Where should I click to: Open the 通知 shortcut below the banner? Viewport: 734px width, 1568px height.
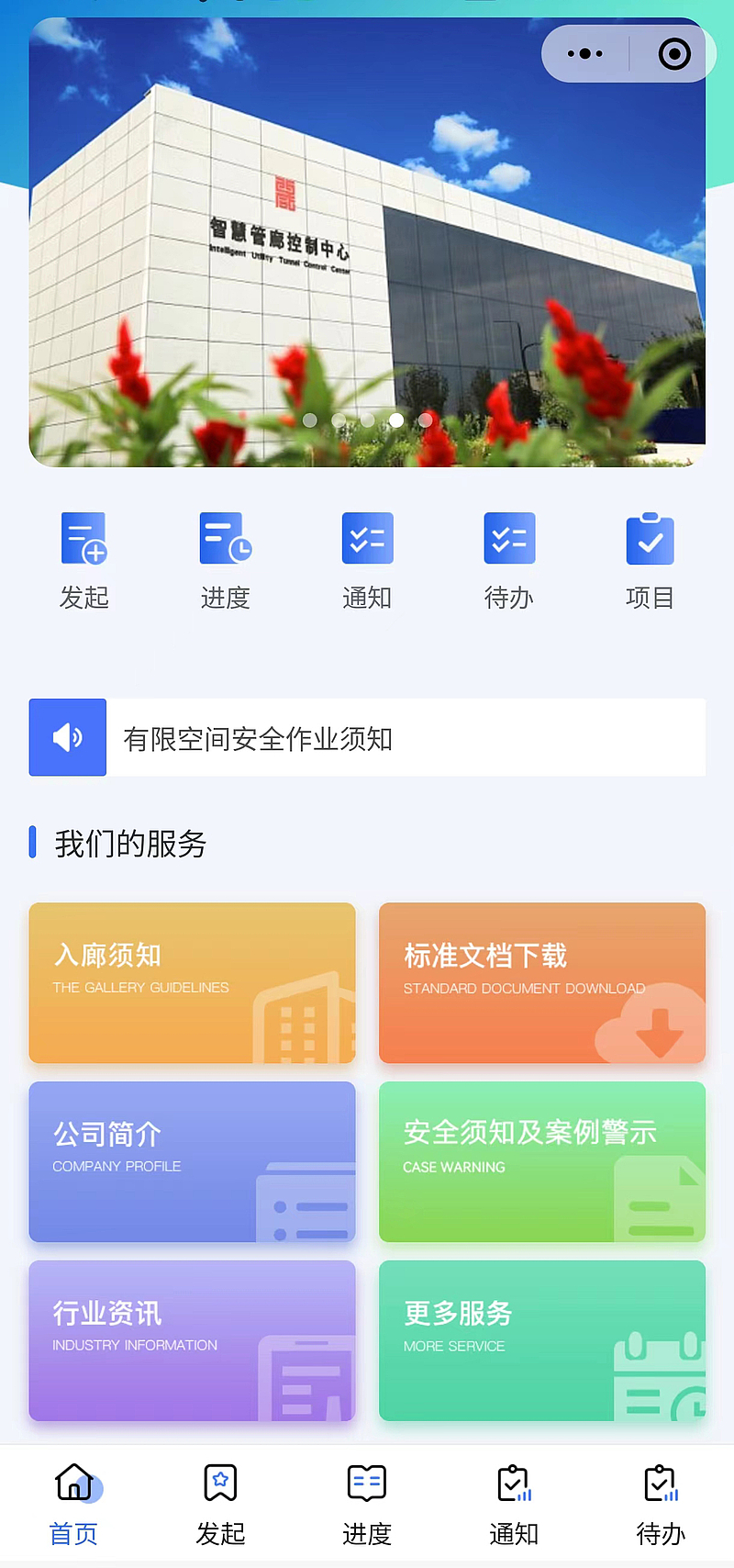(367, 560)
